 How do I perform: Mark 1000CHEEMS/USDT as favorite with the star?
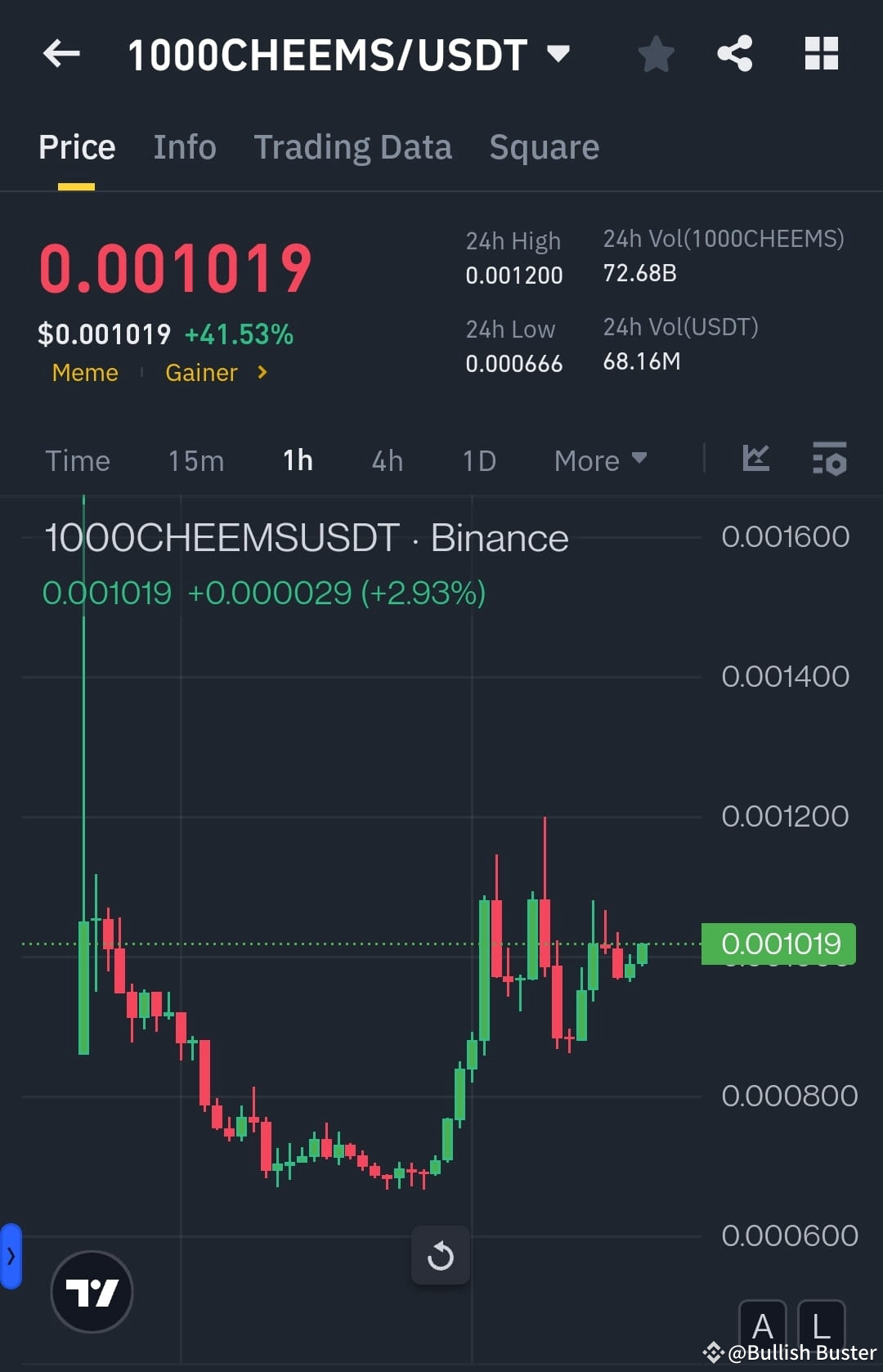(x=655, y=53)
